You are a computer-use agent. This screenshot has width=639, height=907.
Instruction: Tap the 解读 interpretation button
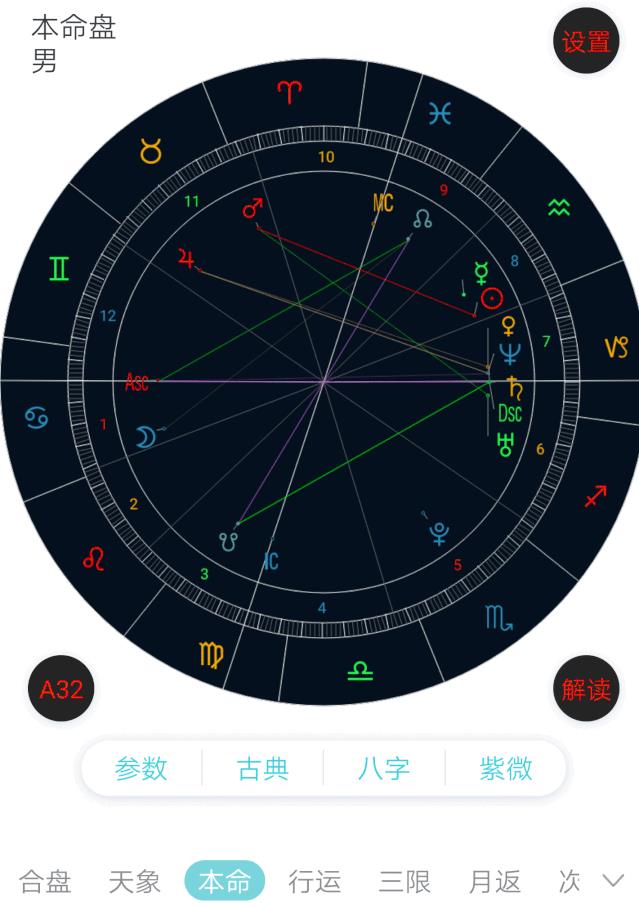pos(586,689)
